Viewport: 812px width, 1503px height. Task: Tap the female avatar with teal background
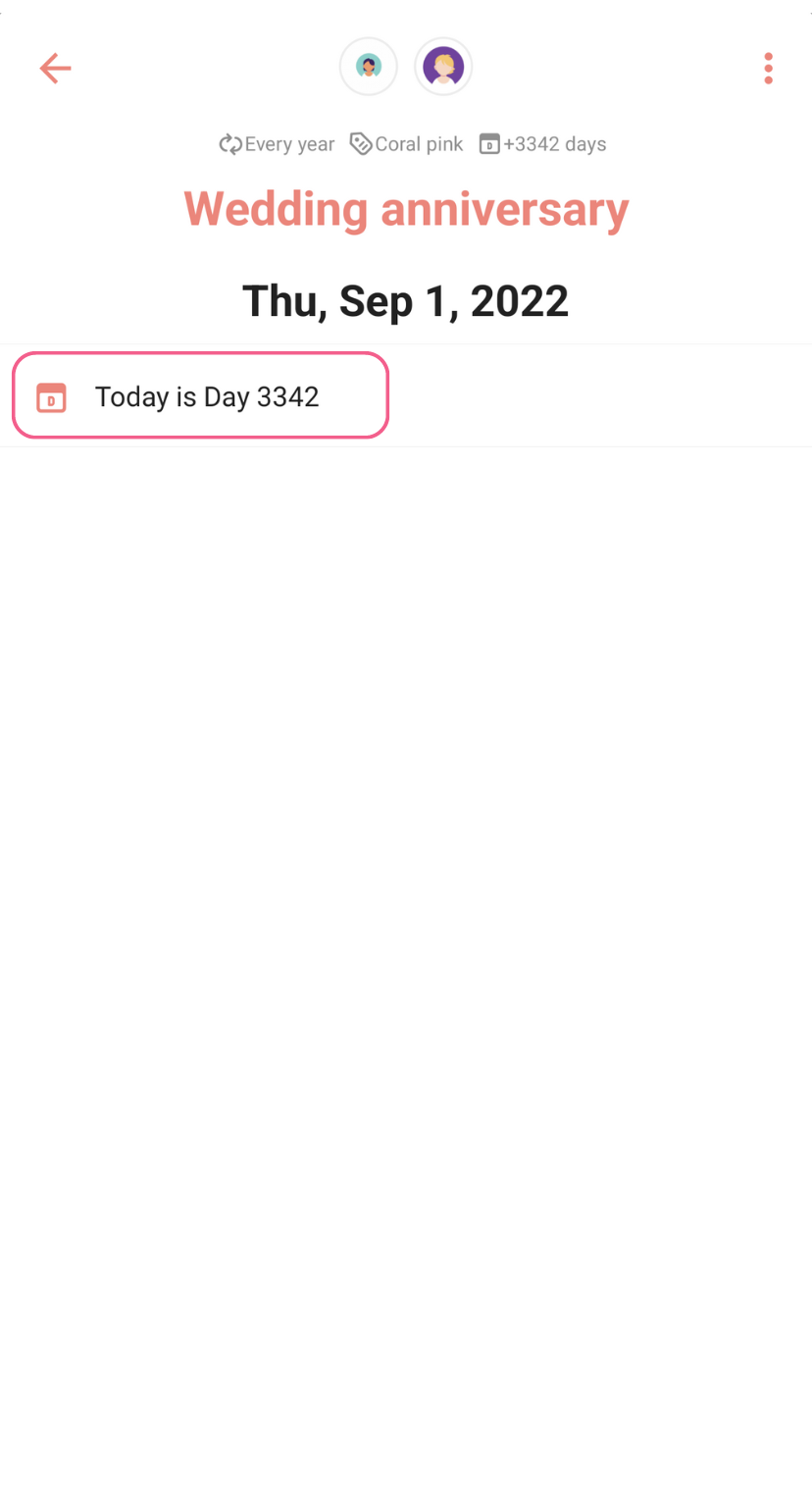tap(369, 67)
